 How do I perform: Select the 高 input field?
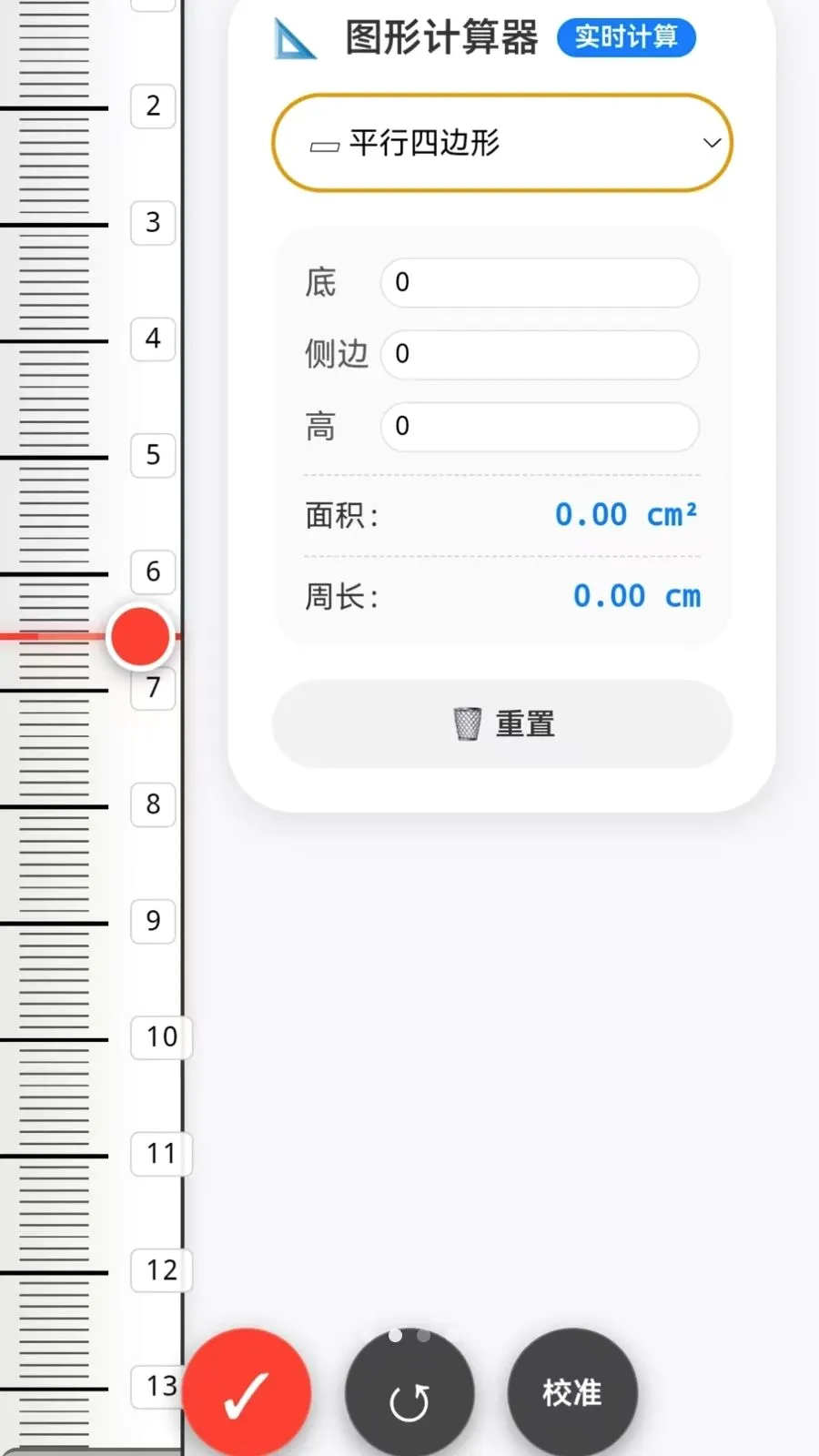pos(540,426)
